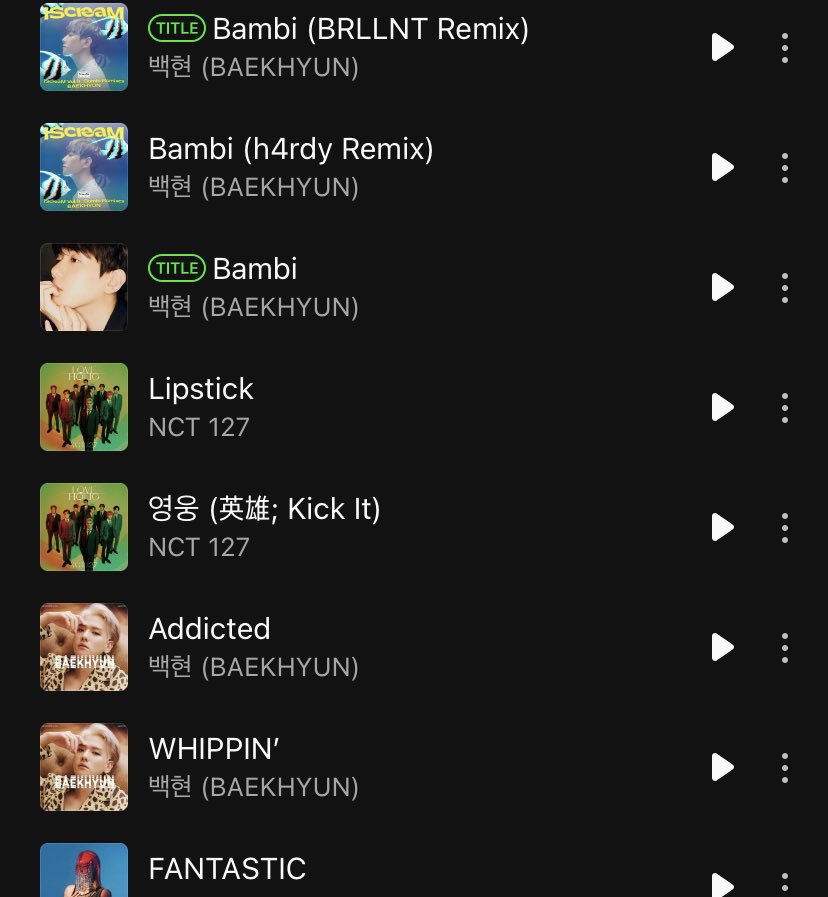Play Lipstick by NCT 127

tap(722, 407)
